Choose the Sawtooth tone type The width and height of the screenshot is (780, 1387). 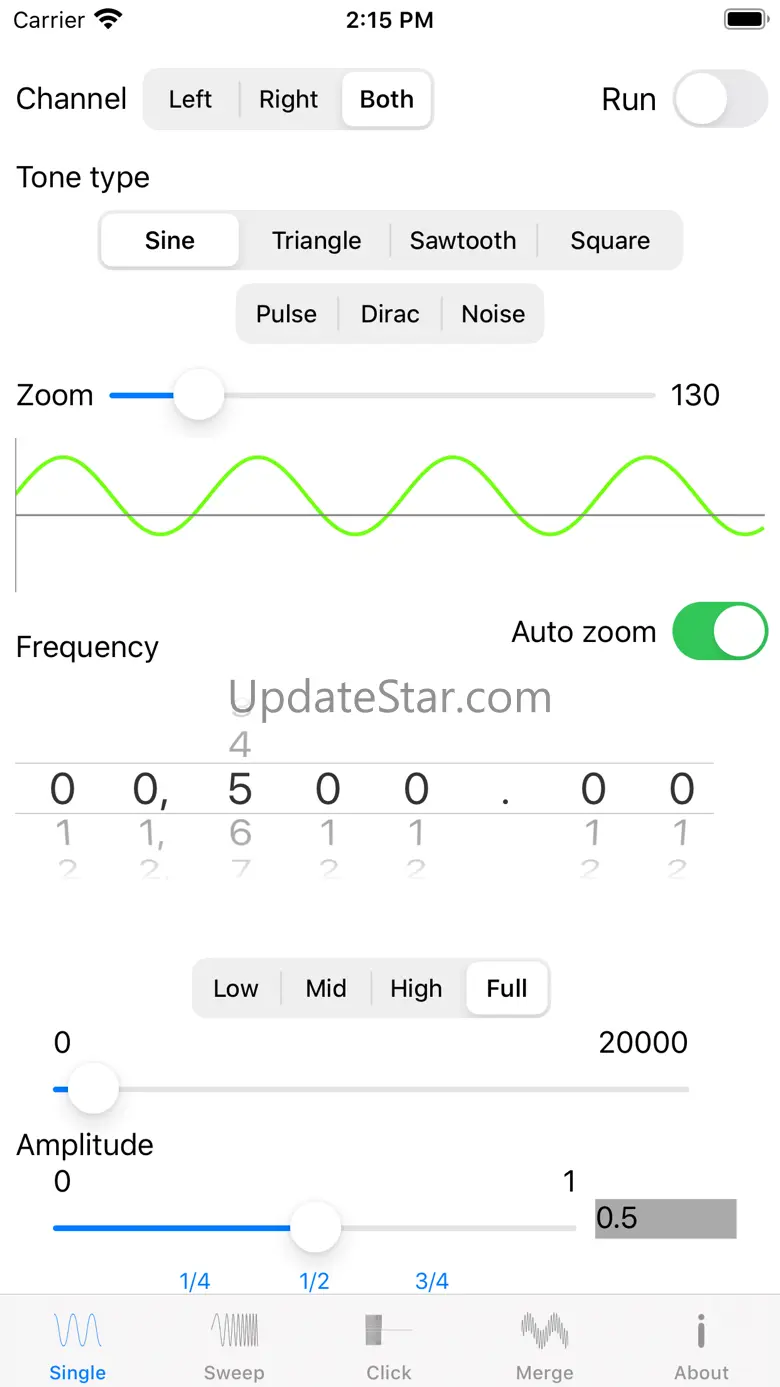[463, 240]
